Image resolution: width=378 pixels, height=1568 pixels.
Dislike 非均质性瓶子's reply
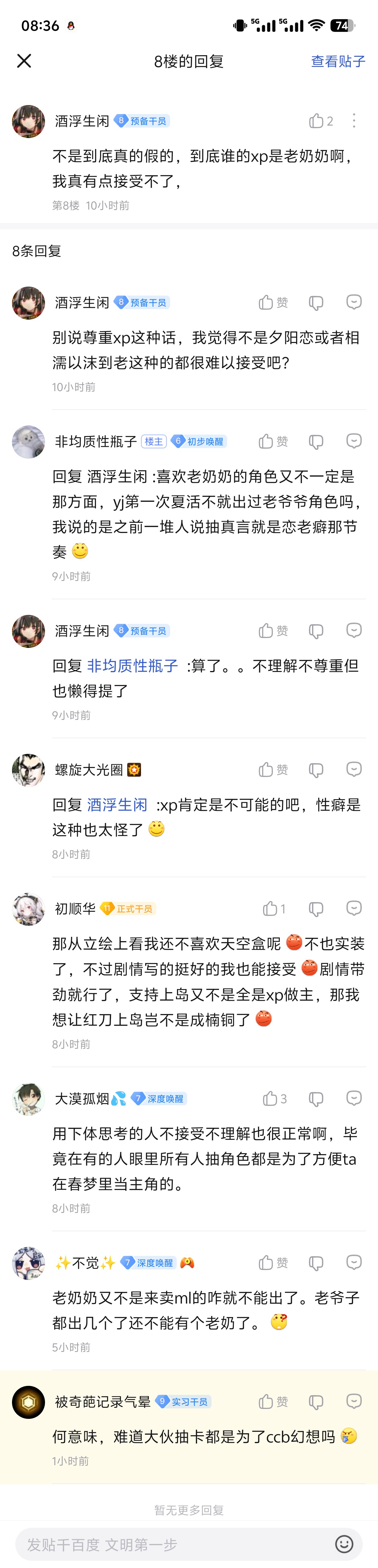click(316, 441)
